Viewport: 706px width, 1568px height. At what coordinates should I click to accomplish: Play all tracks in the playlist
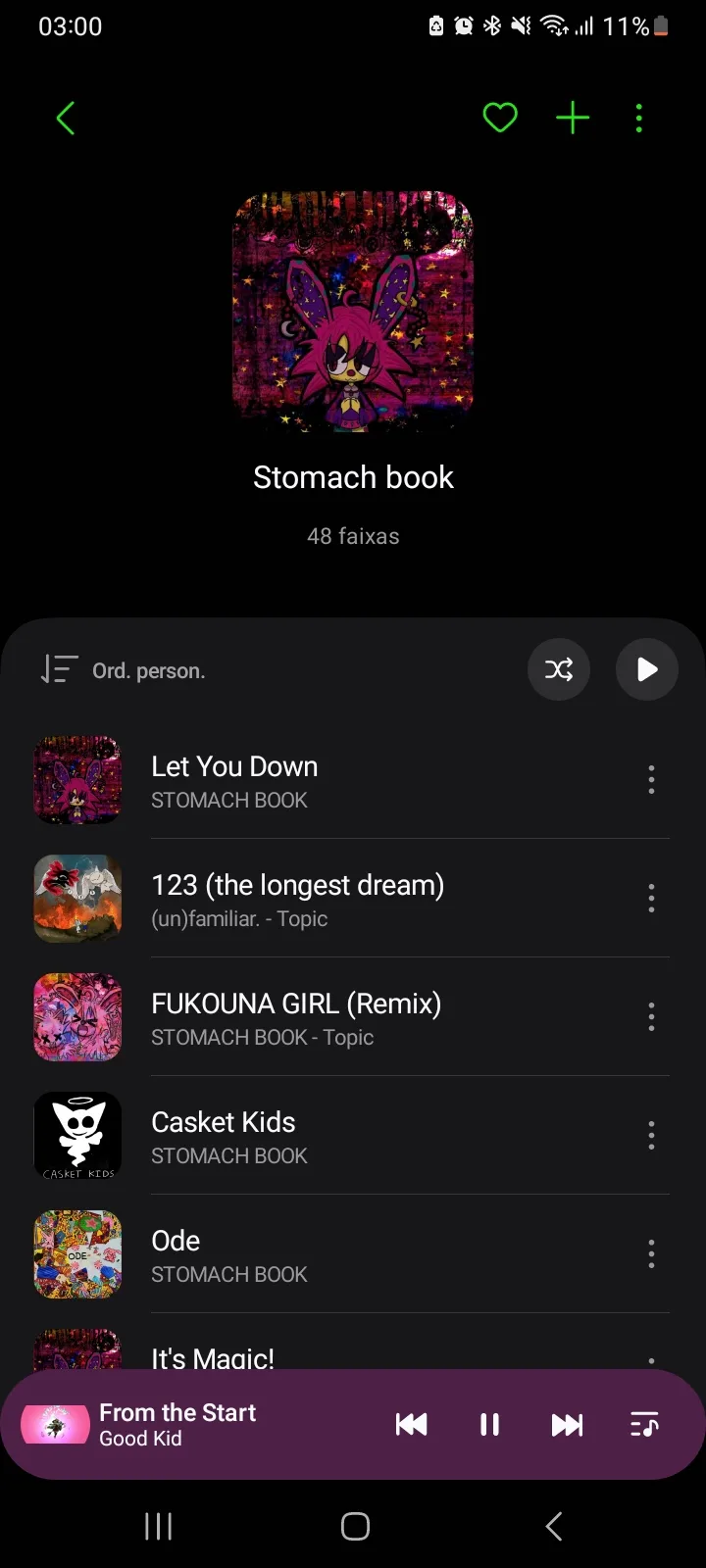pos(646,669)
